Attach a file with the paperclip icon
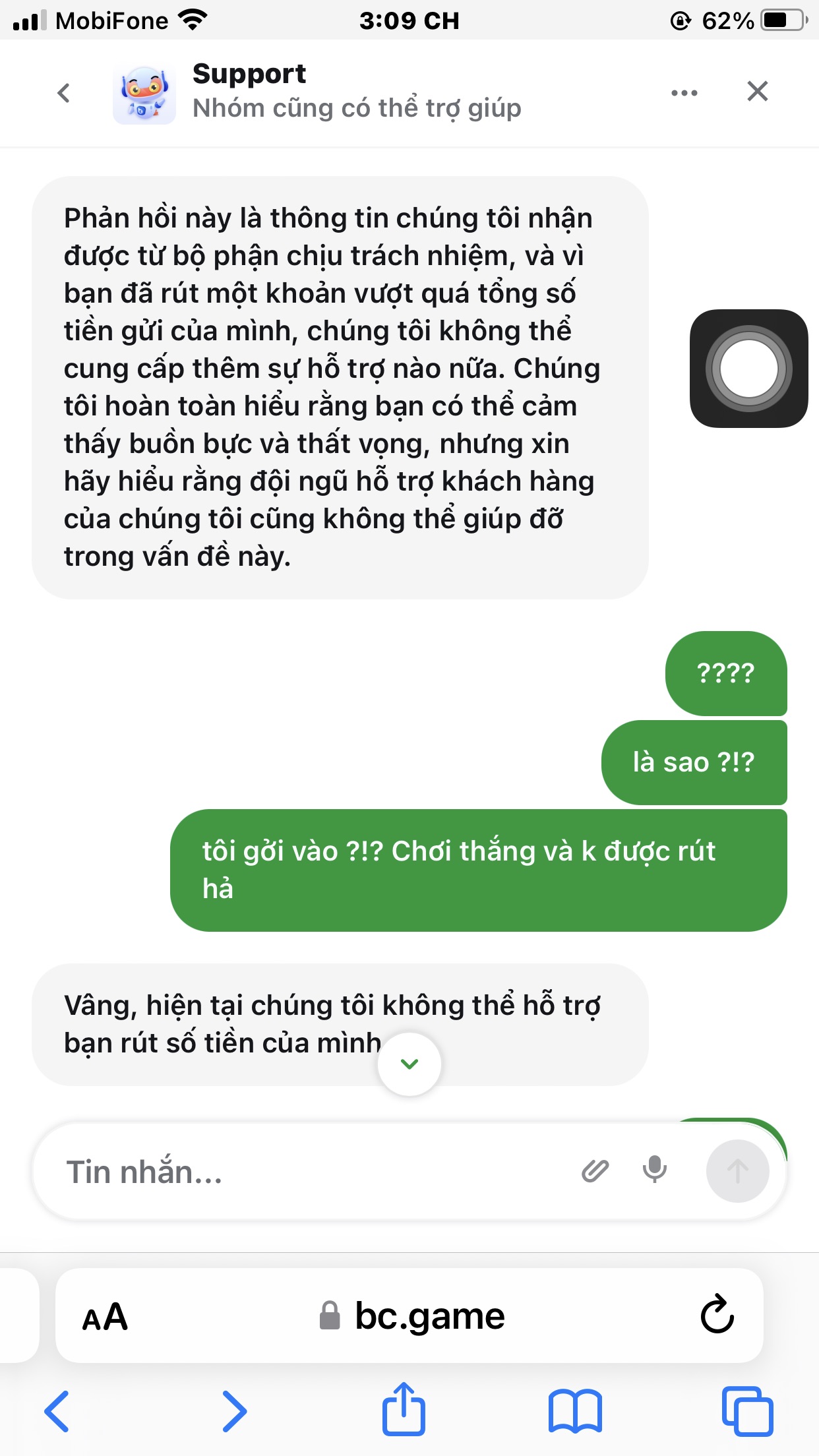This screenshot has height=1456, width=819. pos(595,1170)
